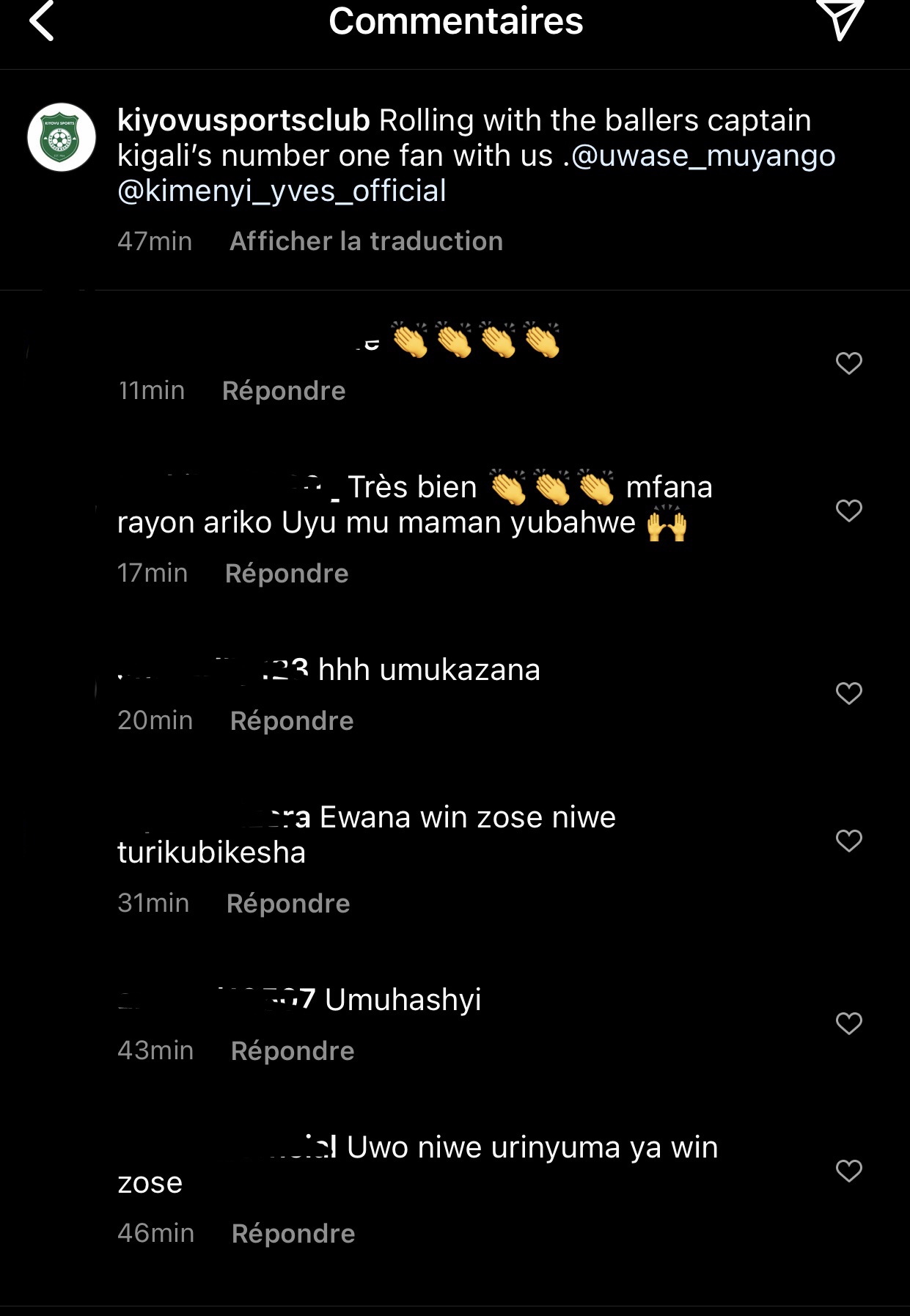
Task: Like the Uwo niwe urinyuma comment
Action: [x=848, y=1171]
